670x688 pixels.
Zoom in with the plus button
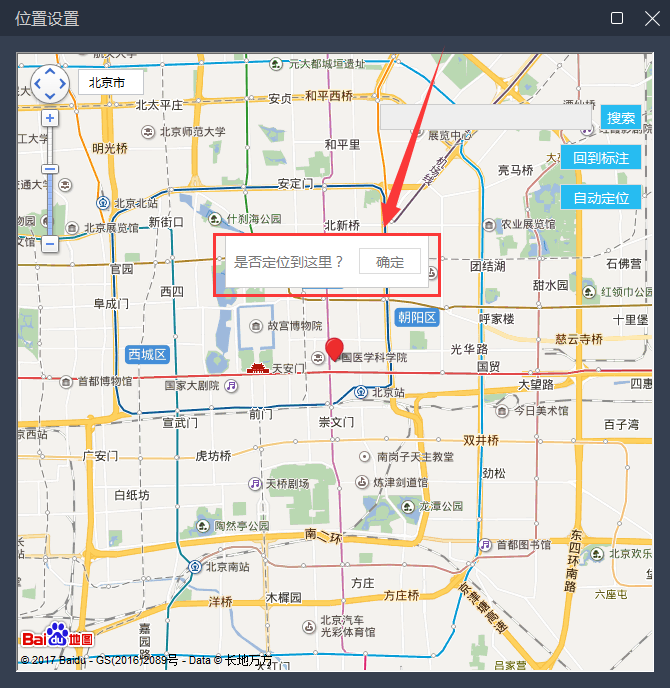point(50,118)
